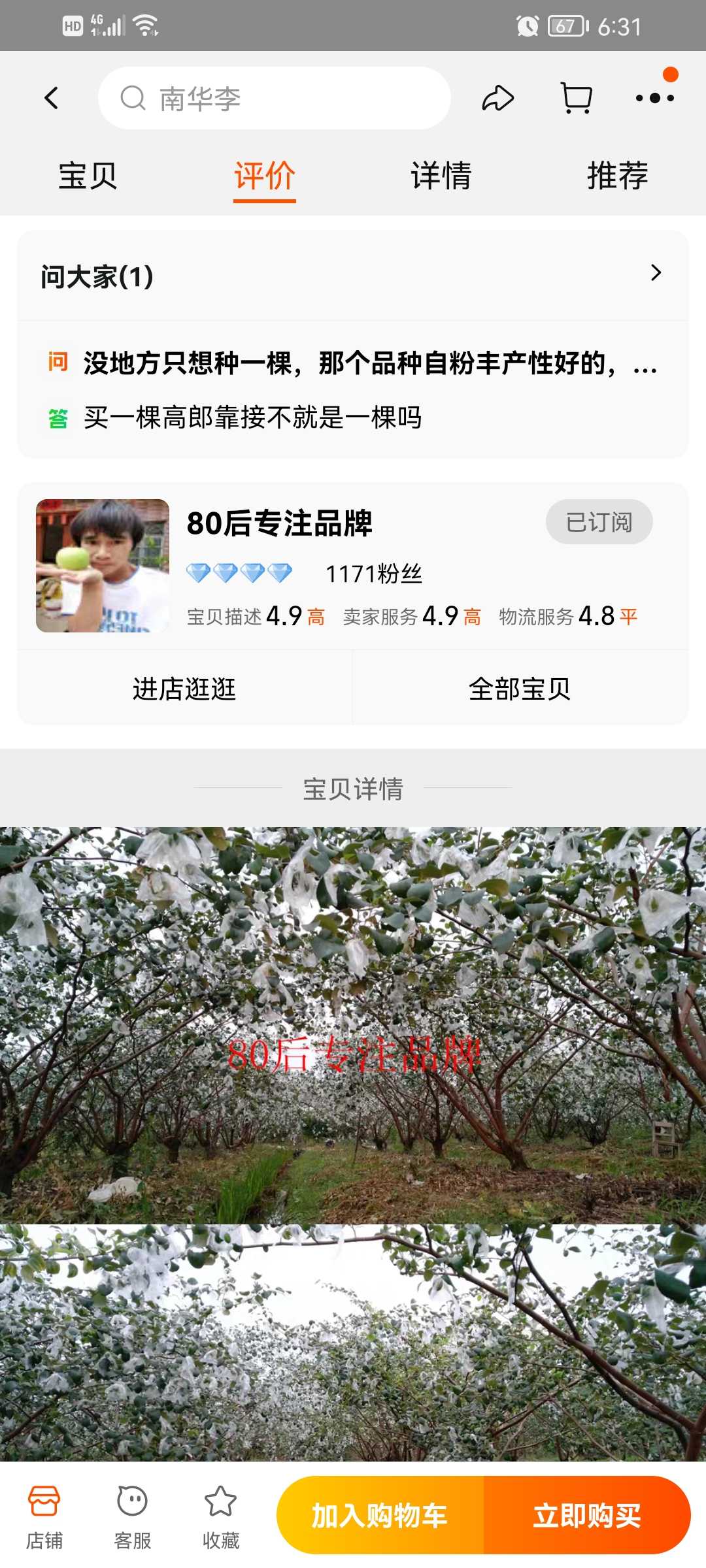Screen dimensions: 706x1568
Task: Open the 南华李 search box
Action: (x=274, y=99)
